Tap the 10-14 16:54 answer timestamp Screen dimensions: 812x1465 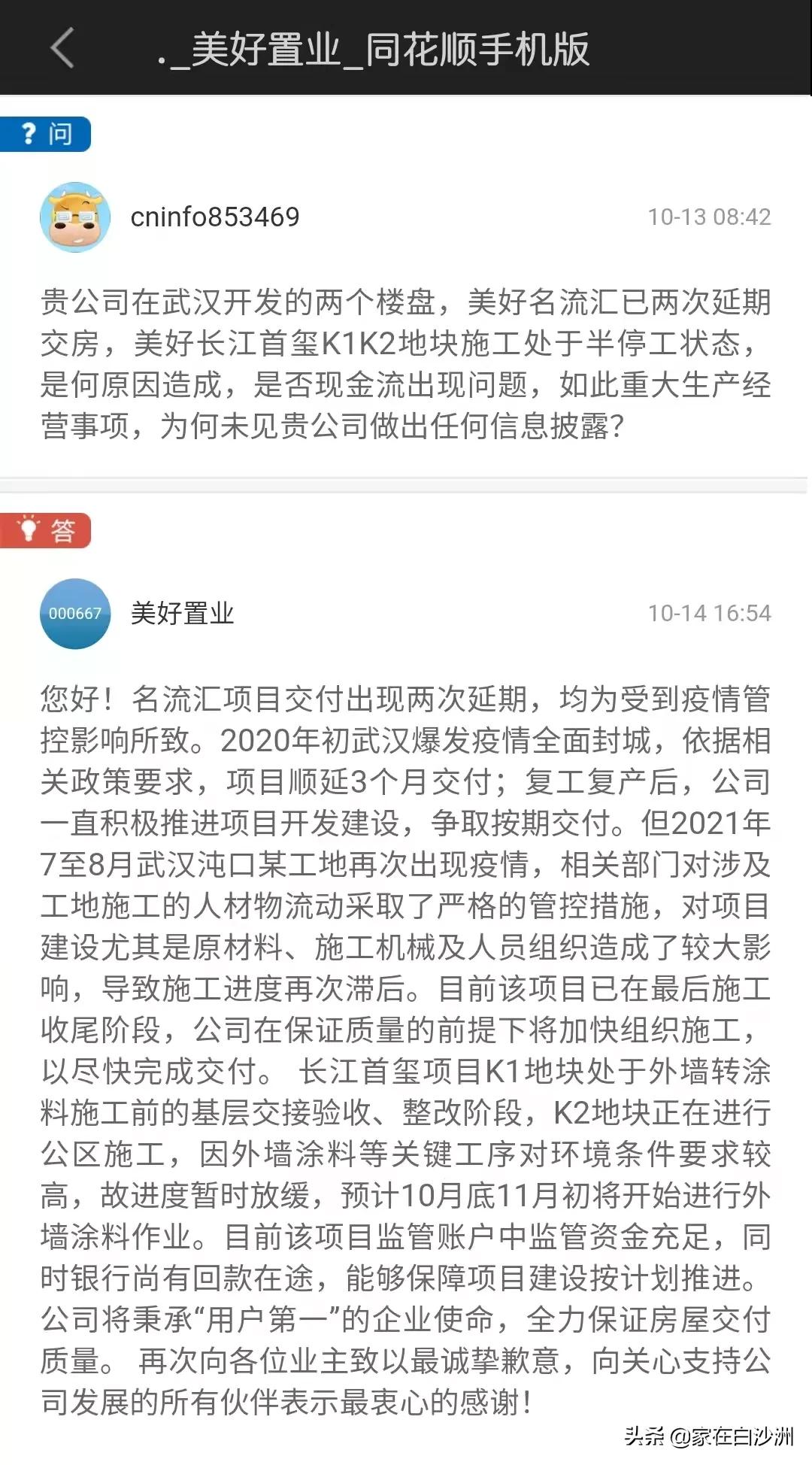point(708,613)
